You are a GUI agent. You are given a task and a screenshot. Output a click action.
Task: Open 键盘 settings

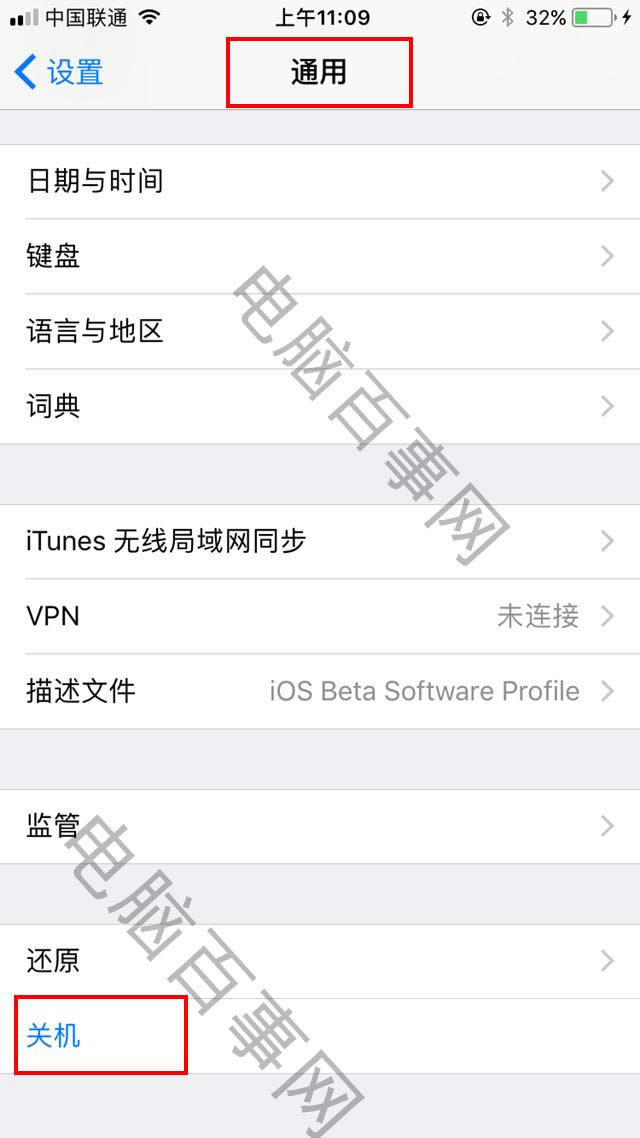(x=320, y=256)
